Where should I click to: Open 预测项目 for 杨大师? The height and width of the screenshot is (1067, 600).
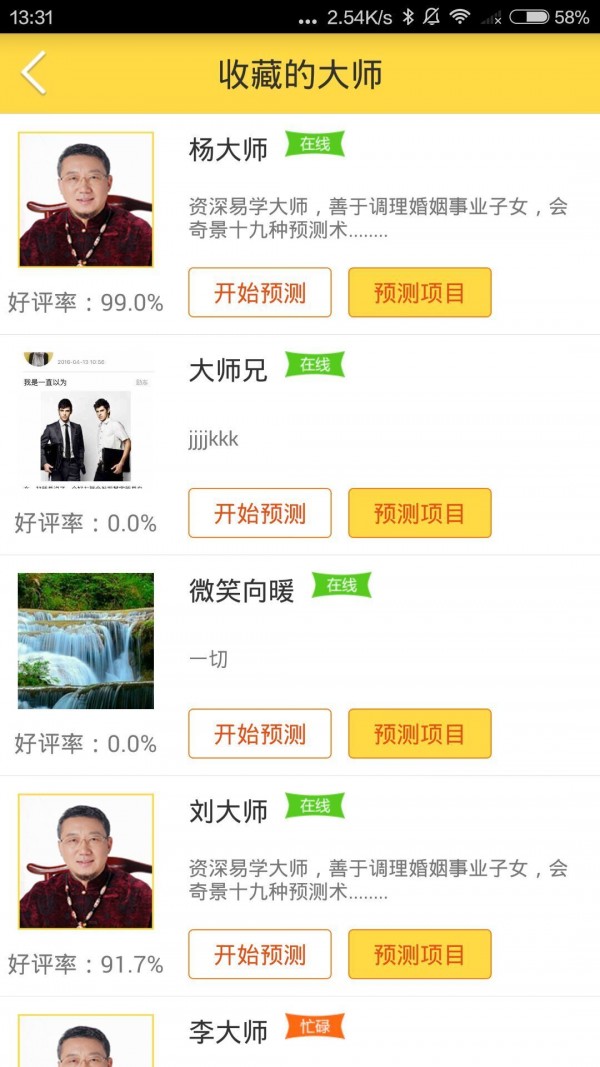pyautogui.click(x=420, y=293)
